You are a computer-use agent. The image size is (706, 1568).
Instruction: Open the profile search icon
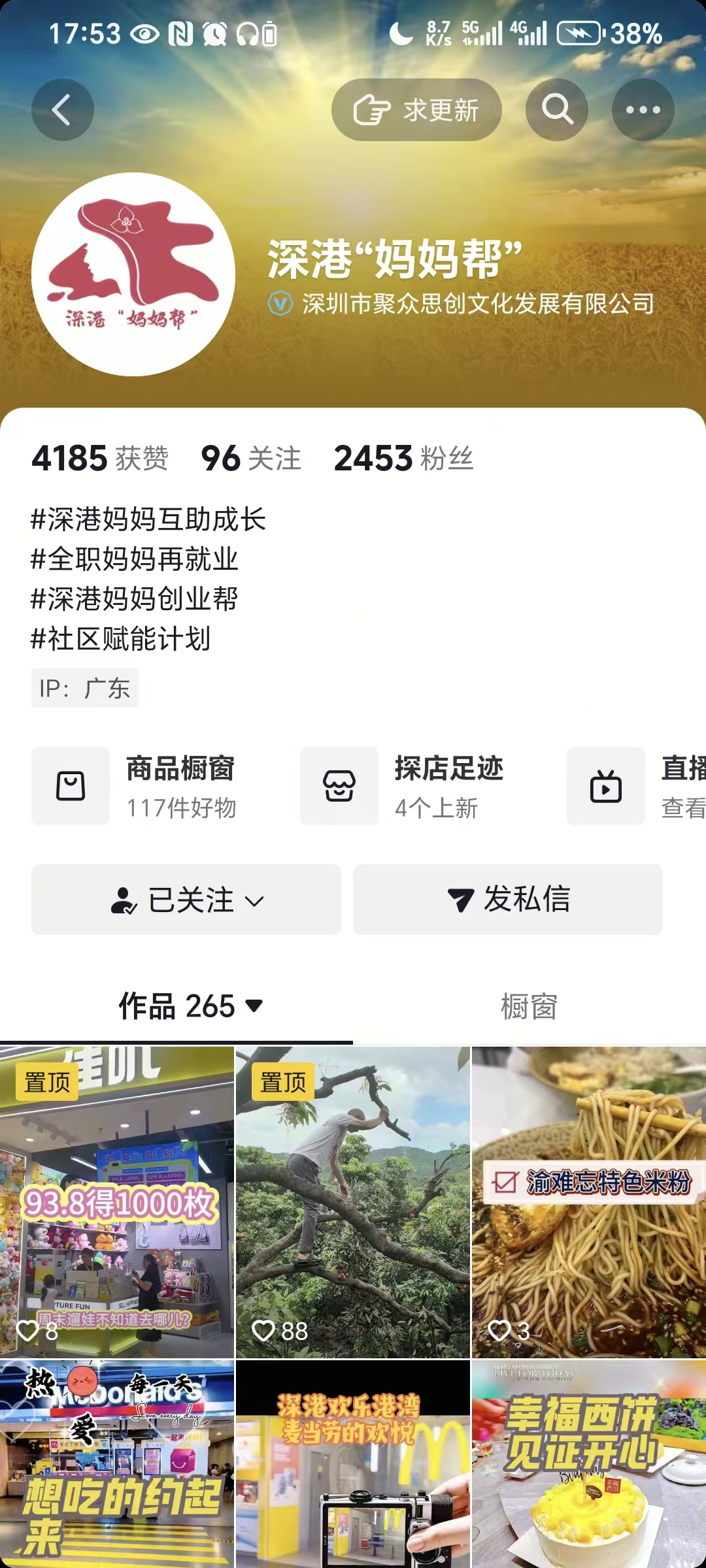pyautogui.click(x=556, y=110)
